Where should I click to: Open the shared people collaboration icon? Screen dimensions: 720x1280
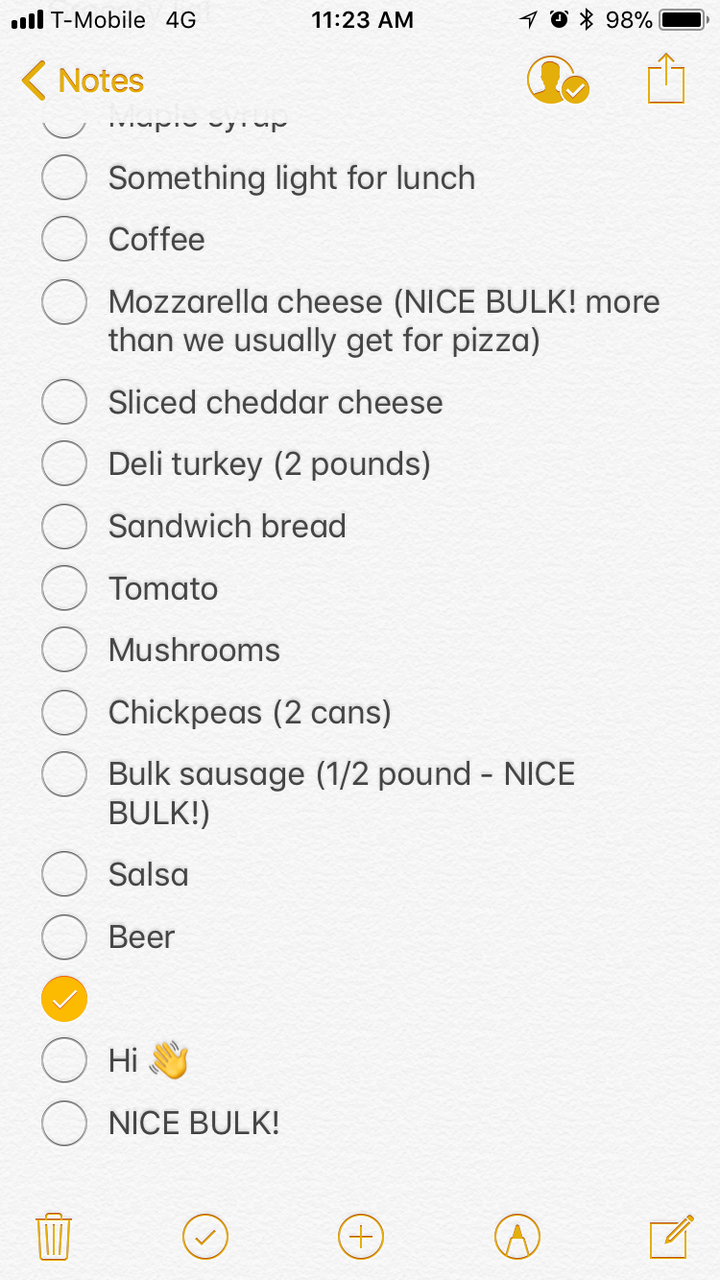coord(557,81)
